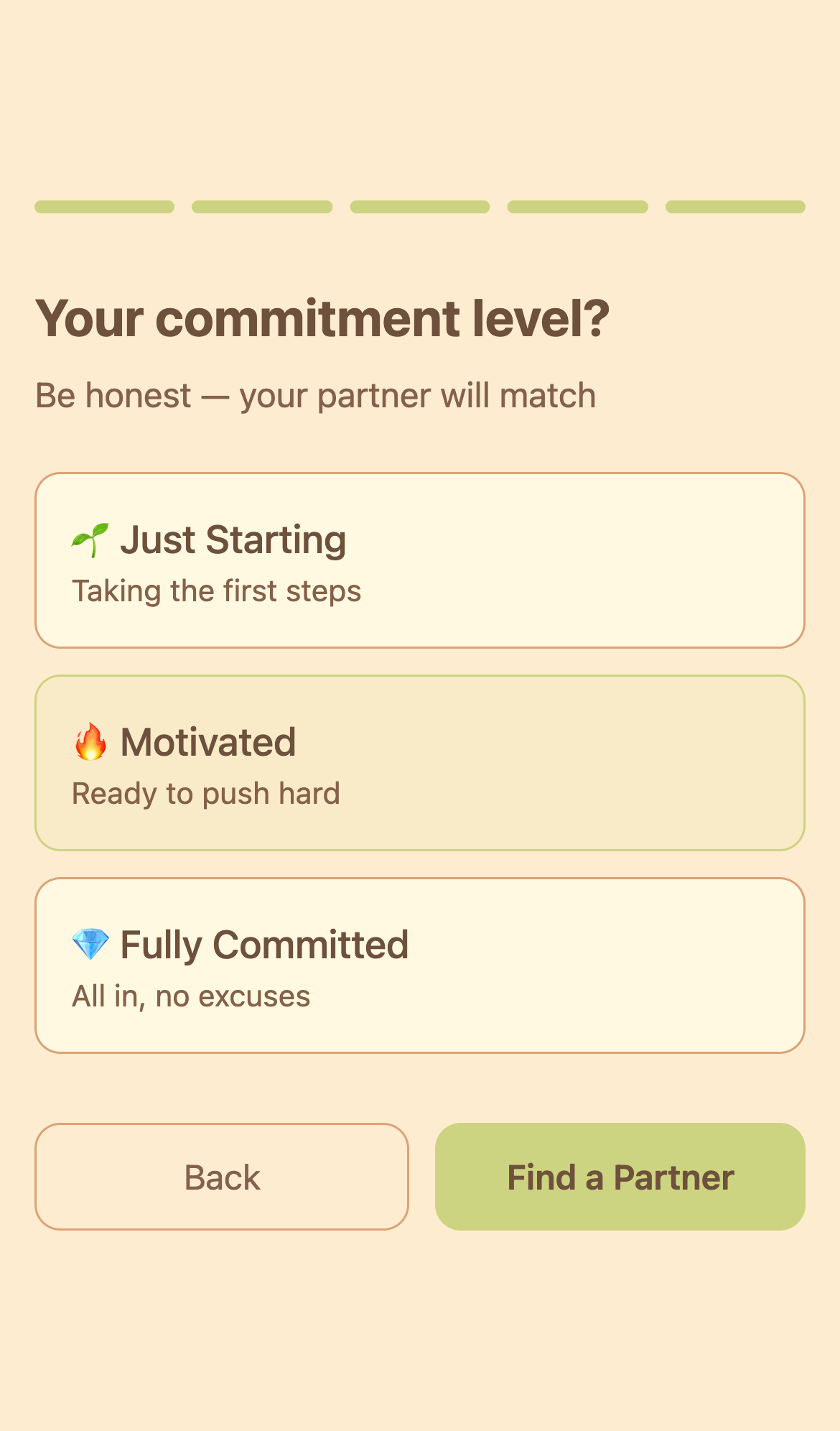This screenshot has height=1431, width=840.
Task: Click the subtitle about being honest
Action: (x=316, y=394)
